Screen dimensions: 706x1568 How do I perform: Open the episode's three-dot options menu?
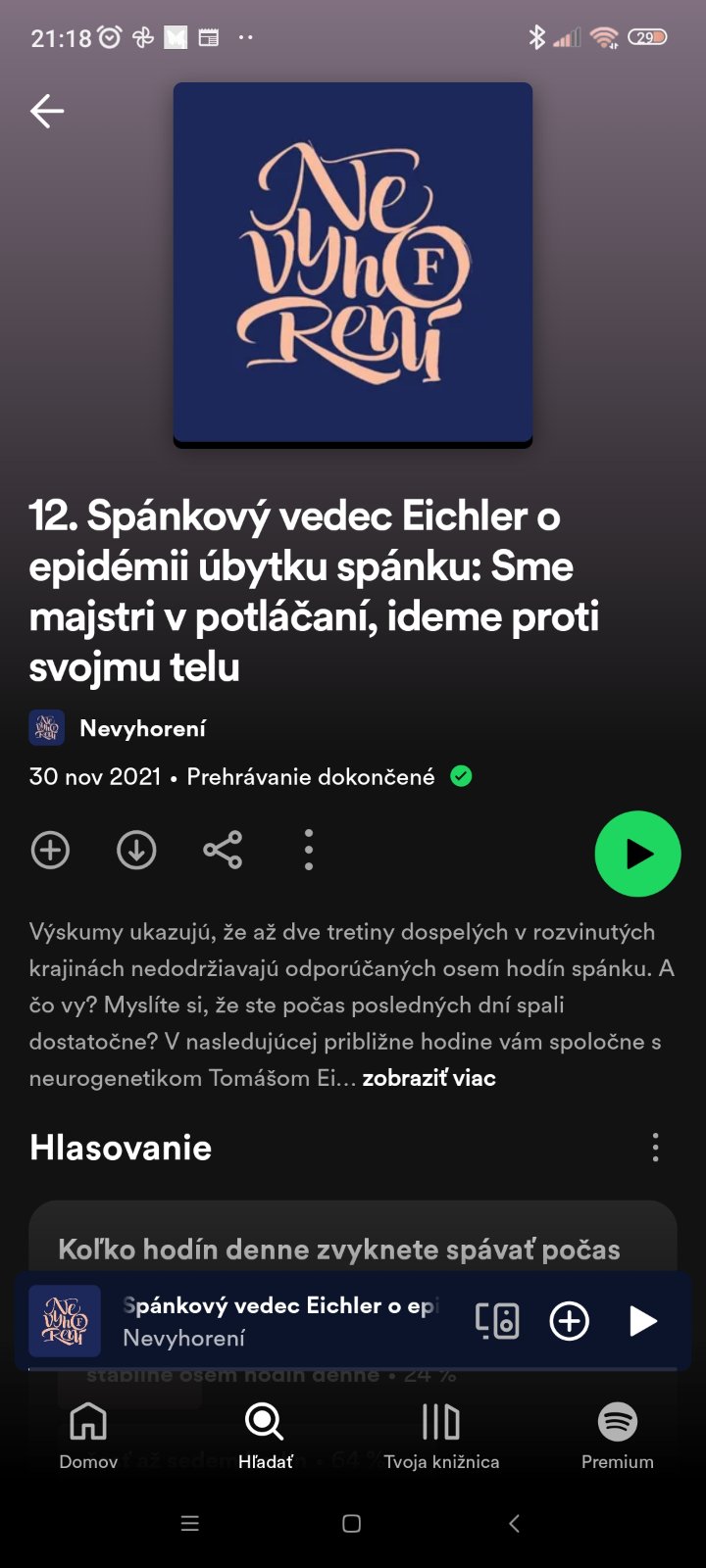[308, 850]
